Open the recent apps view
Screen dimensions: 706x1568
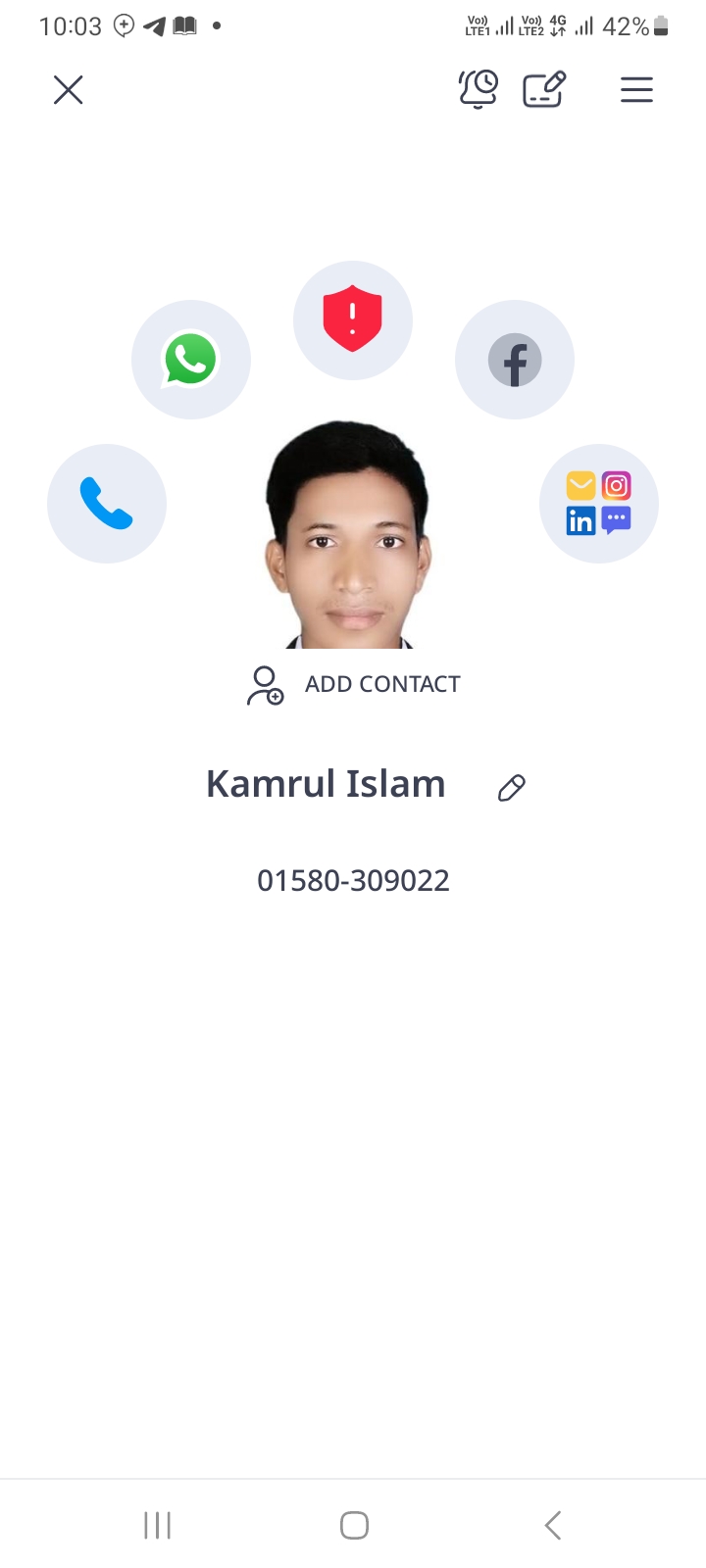157,1525
